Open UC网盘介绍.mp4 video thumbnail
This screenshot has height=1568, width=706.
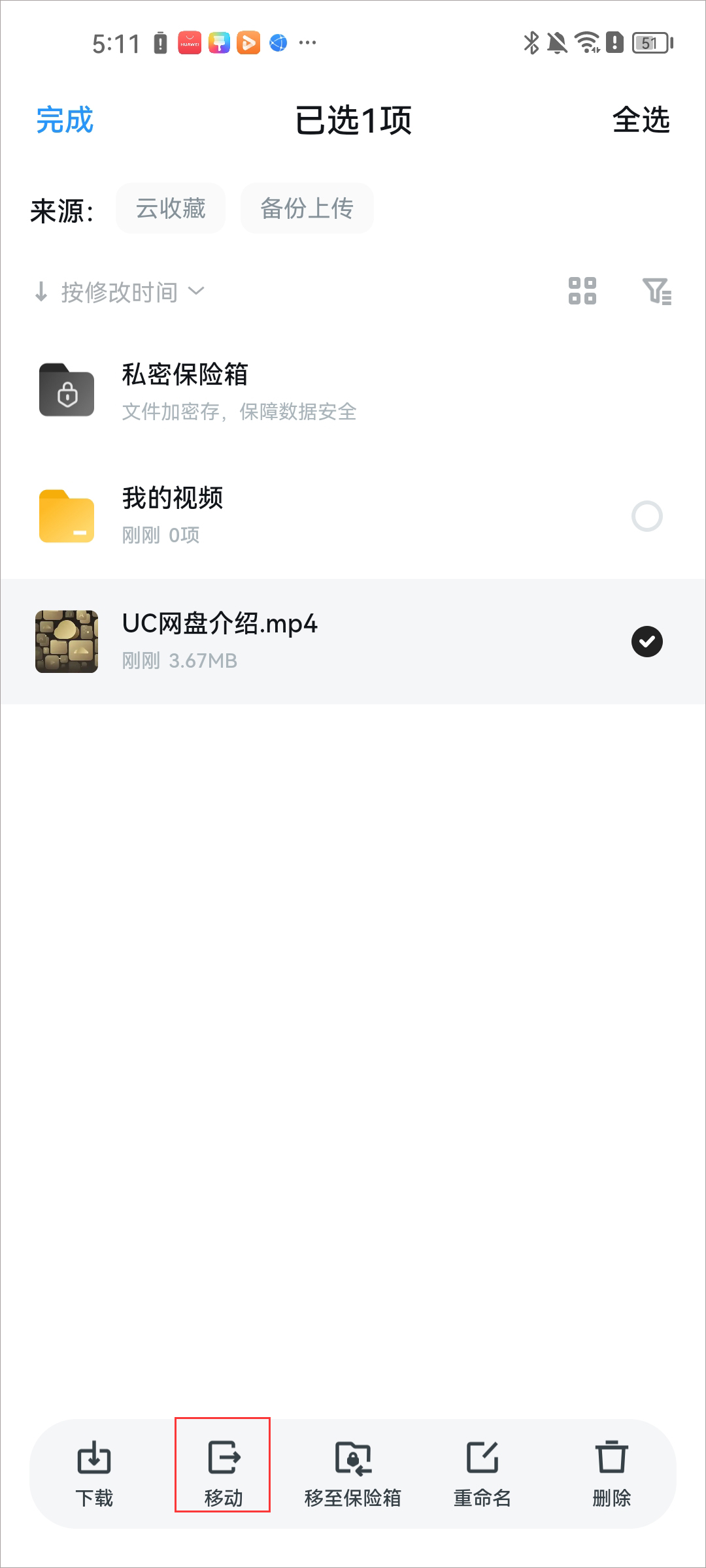tap(67, 642)
